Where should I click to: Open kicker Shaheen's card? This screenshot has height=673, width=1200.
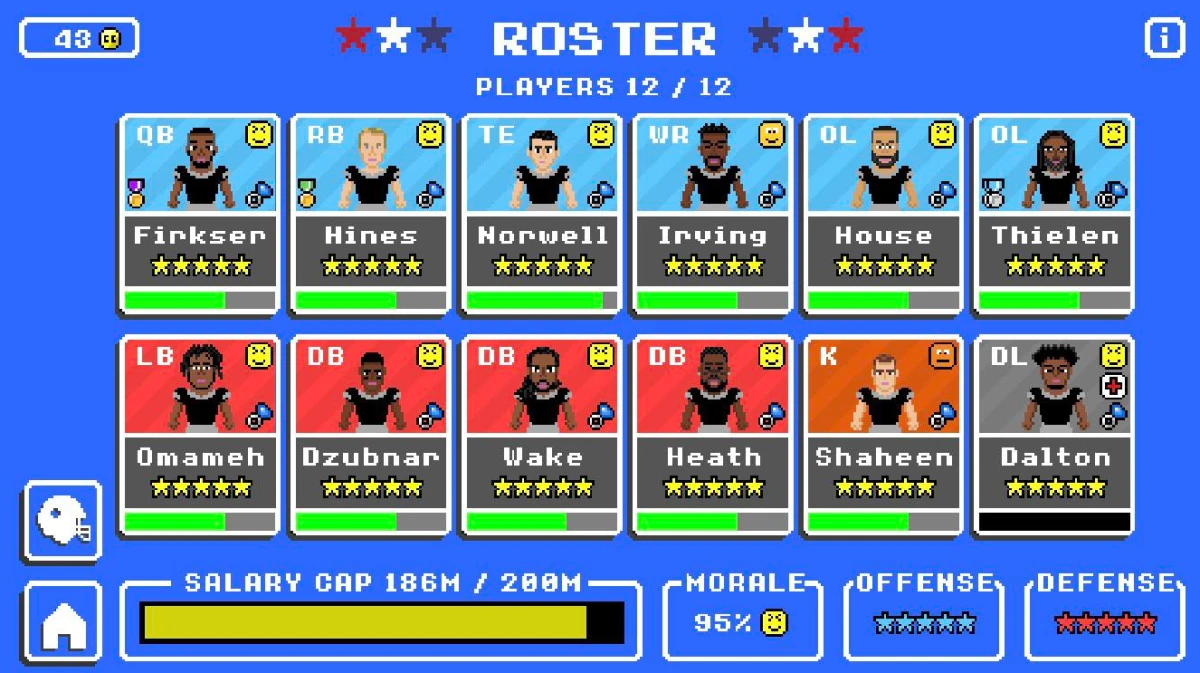tap(883, 435)
